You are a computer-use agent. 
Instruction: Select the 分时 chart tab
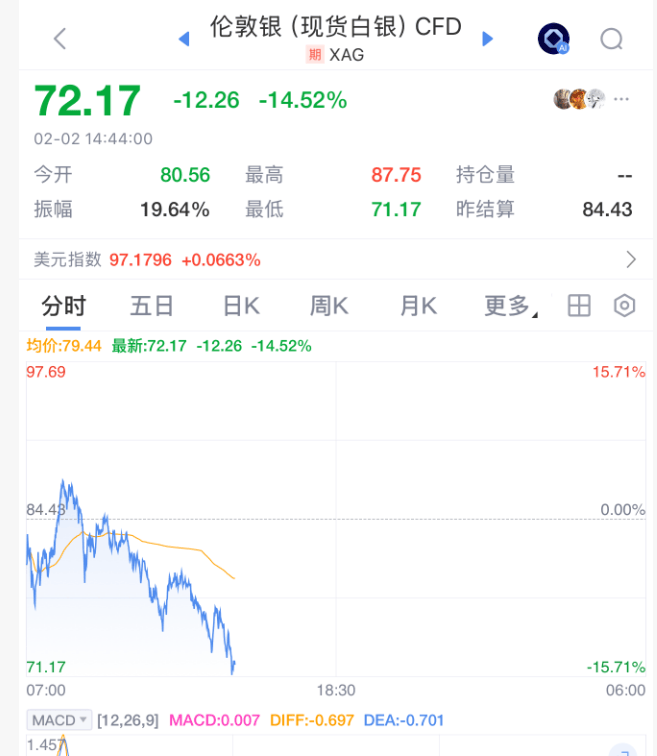point(64,306)
